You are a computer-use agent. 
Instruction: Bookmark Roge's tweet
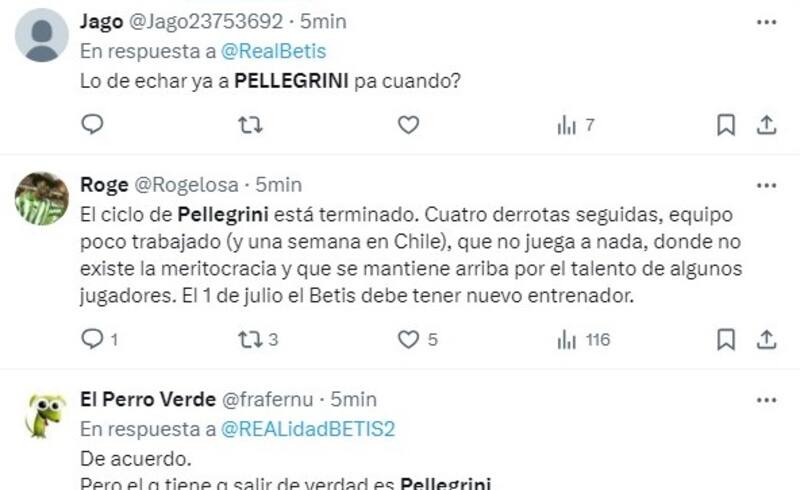tap(727, 340)
